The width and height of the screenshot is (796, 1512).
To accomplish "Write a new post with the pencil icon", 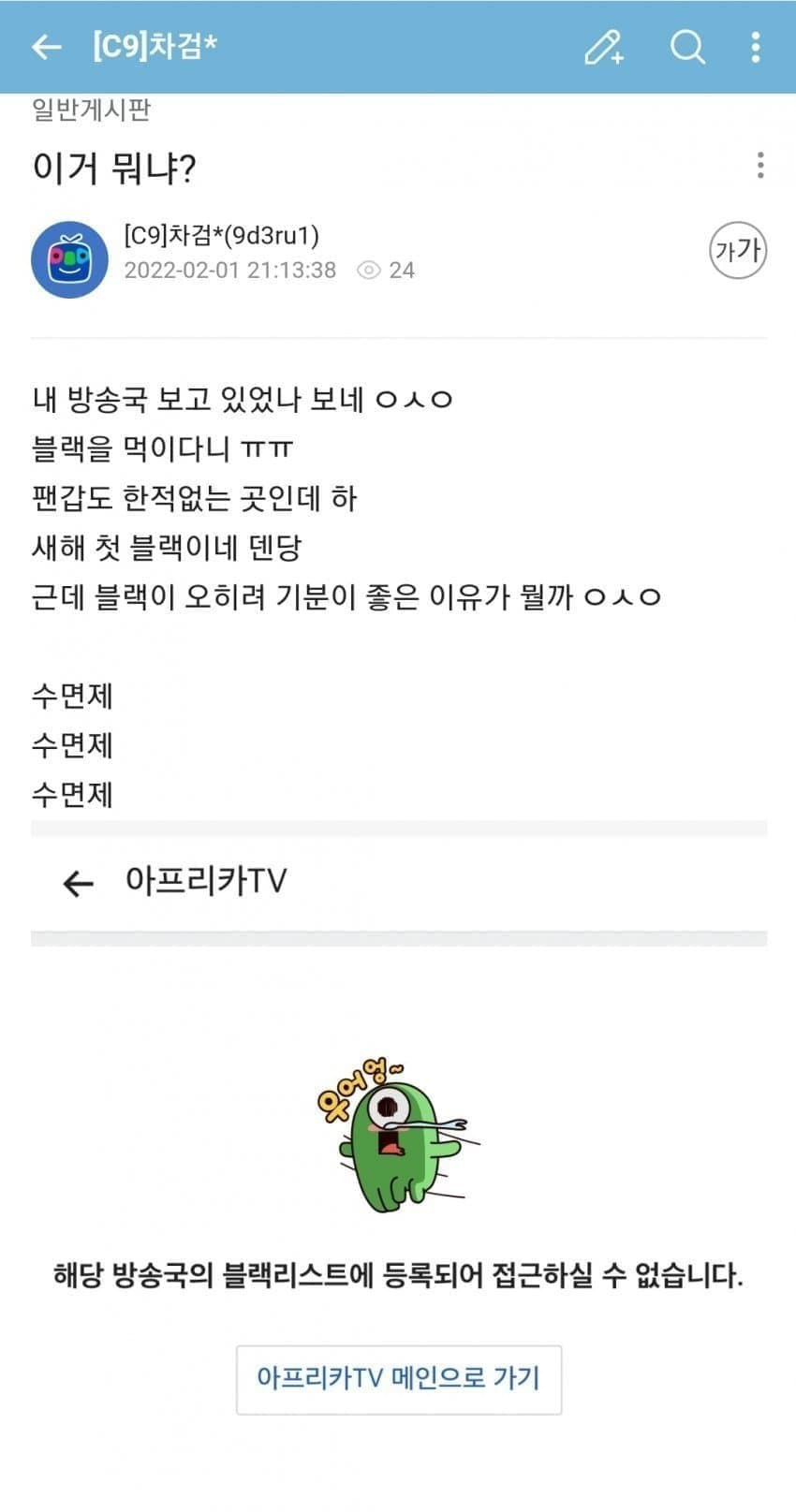I will (x=604, y=46).
